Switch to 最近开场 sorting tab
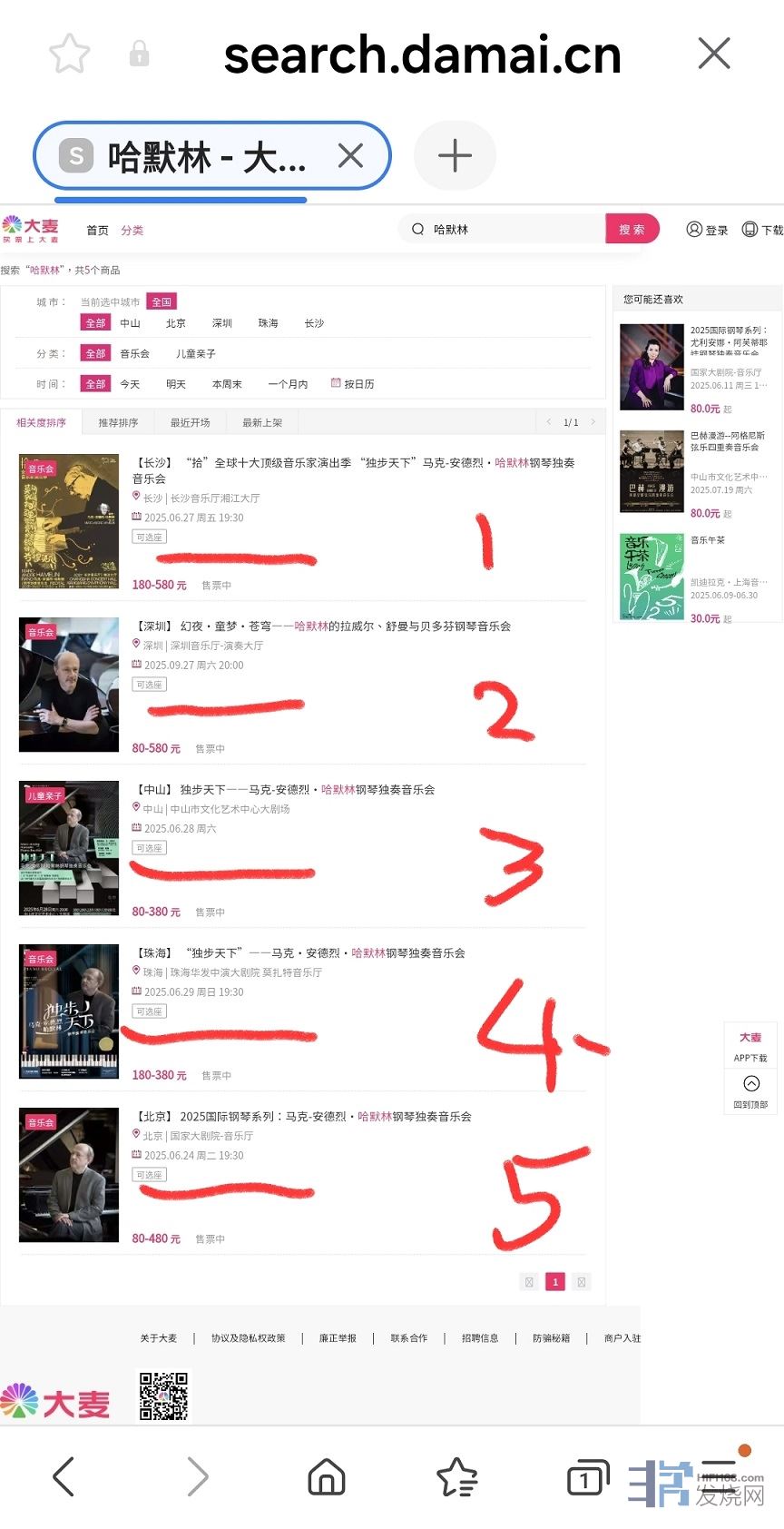This screenshot has height=1529, width=784. [190, 423]
